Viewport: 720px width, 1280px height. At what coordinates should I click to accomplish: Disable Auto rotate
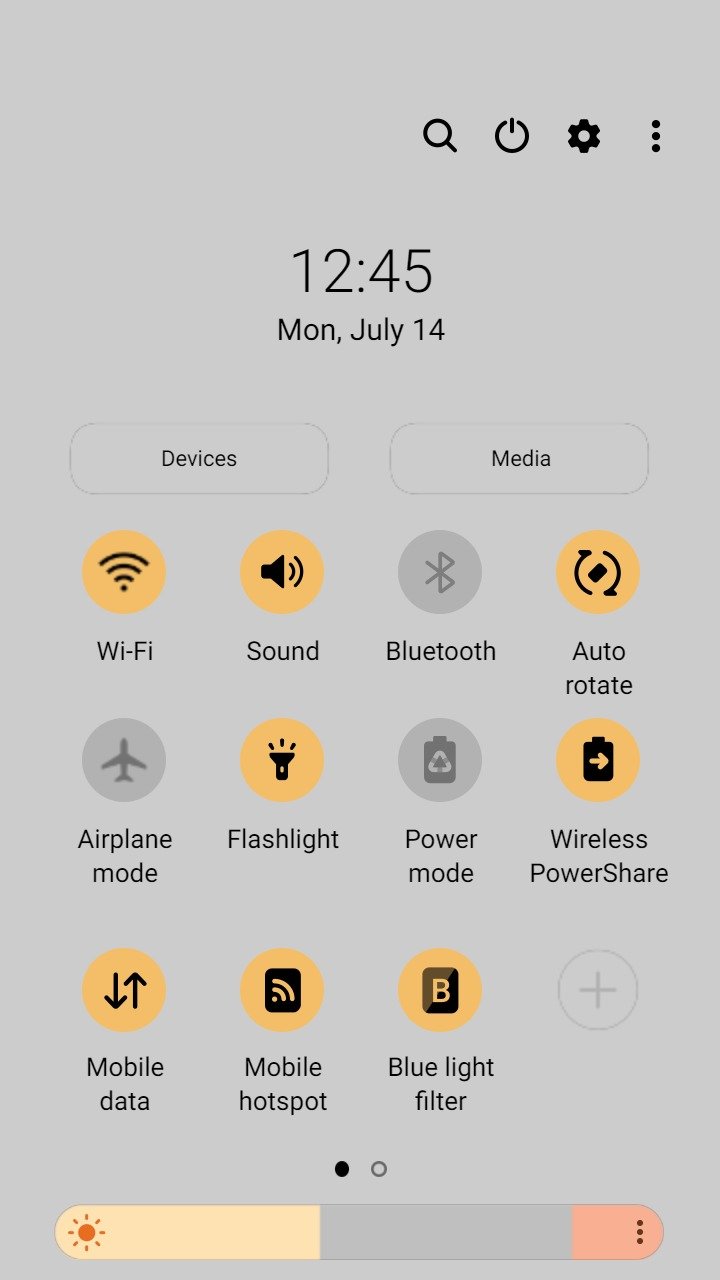(598, 572)
